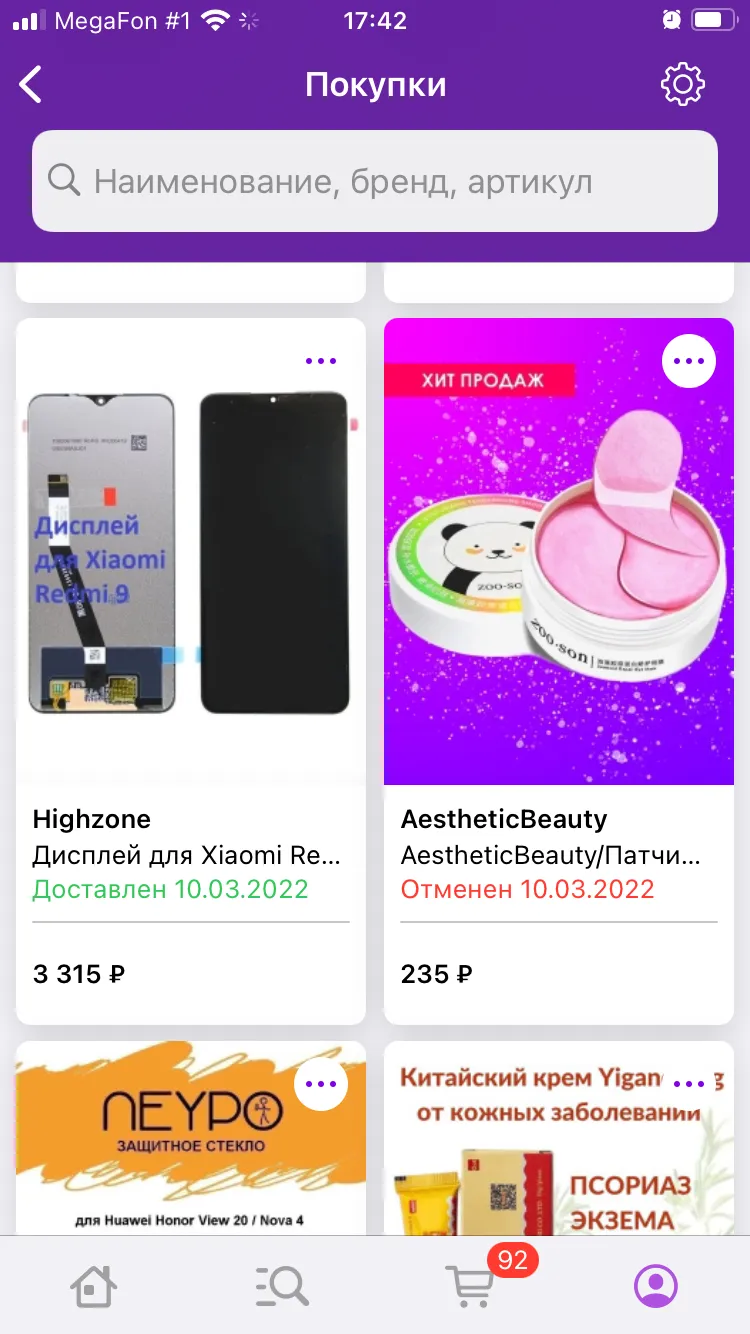Open the cart with 92 items
The height and width of the screenshot is (1334, 750).
pos(470,1284)
